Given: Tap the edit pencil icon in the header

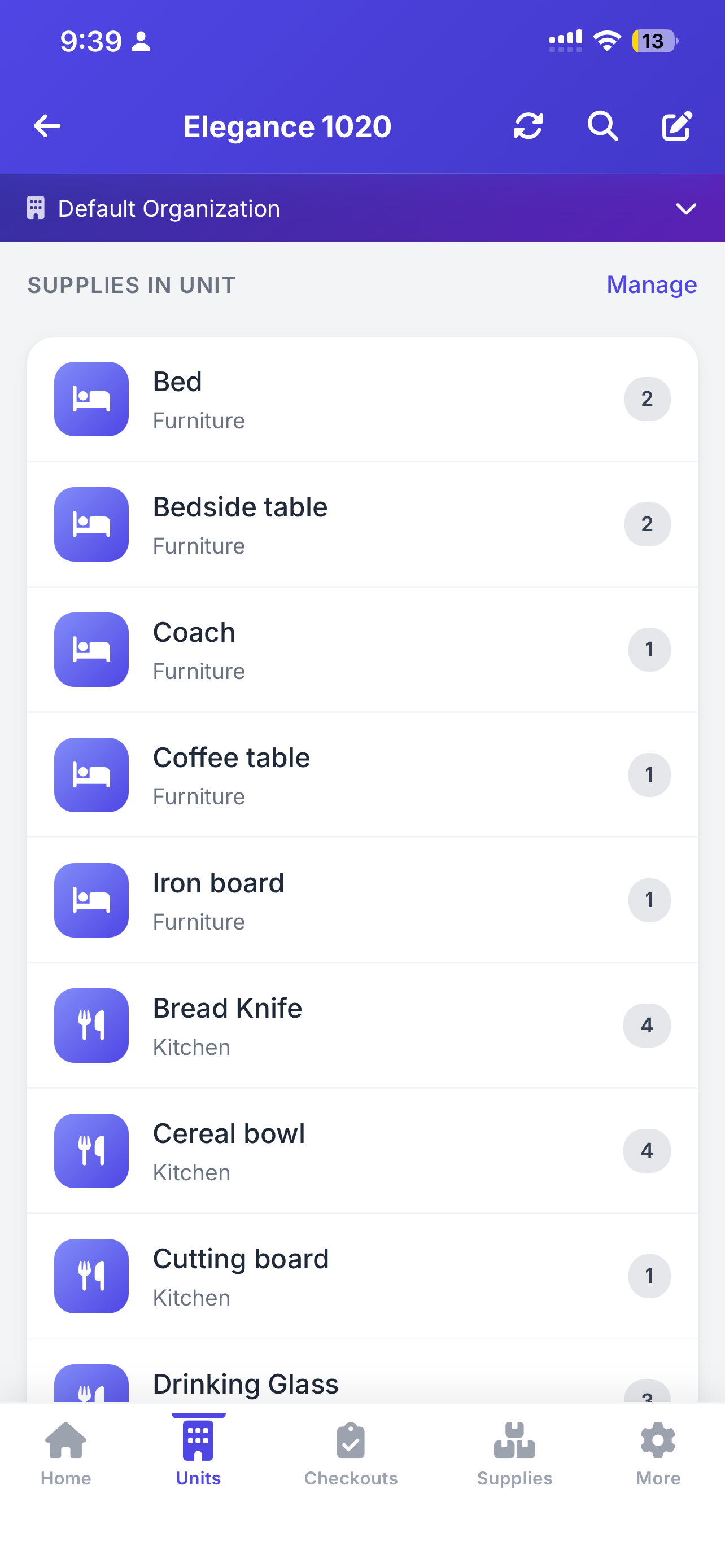Looking at the screenshot, I should pos(676,126).
